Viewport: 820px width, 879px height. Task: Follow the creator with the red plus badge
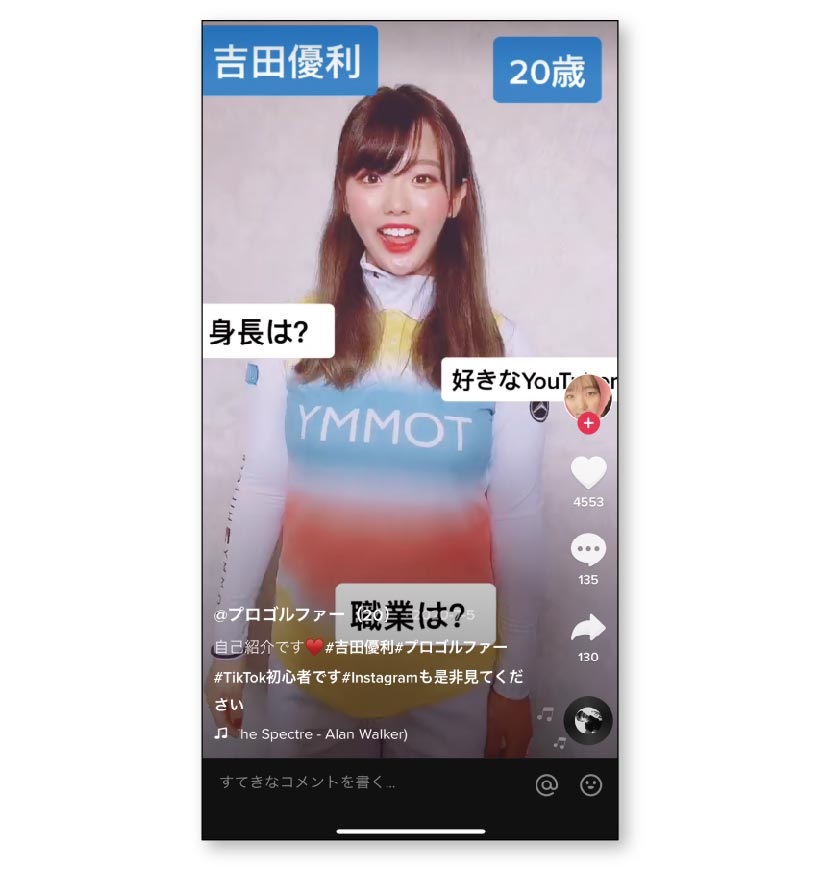pyautogui.click(x=588, y=424)
